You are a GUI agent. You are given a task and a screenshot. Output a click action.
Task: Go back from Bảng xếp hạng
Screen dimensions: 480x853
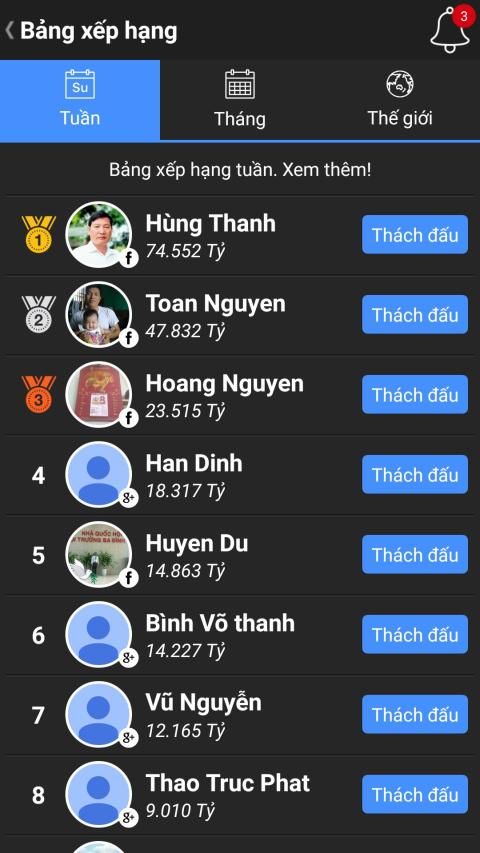click(10, 30)
